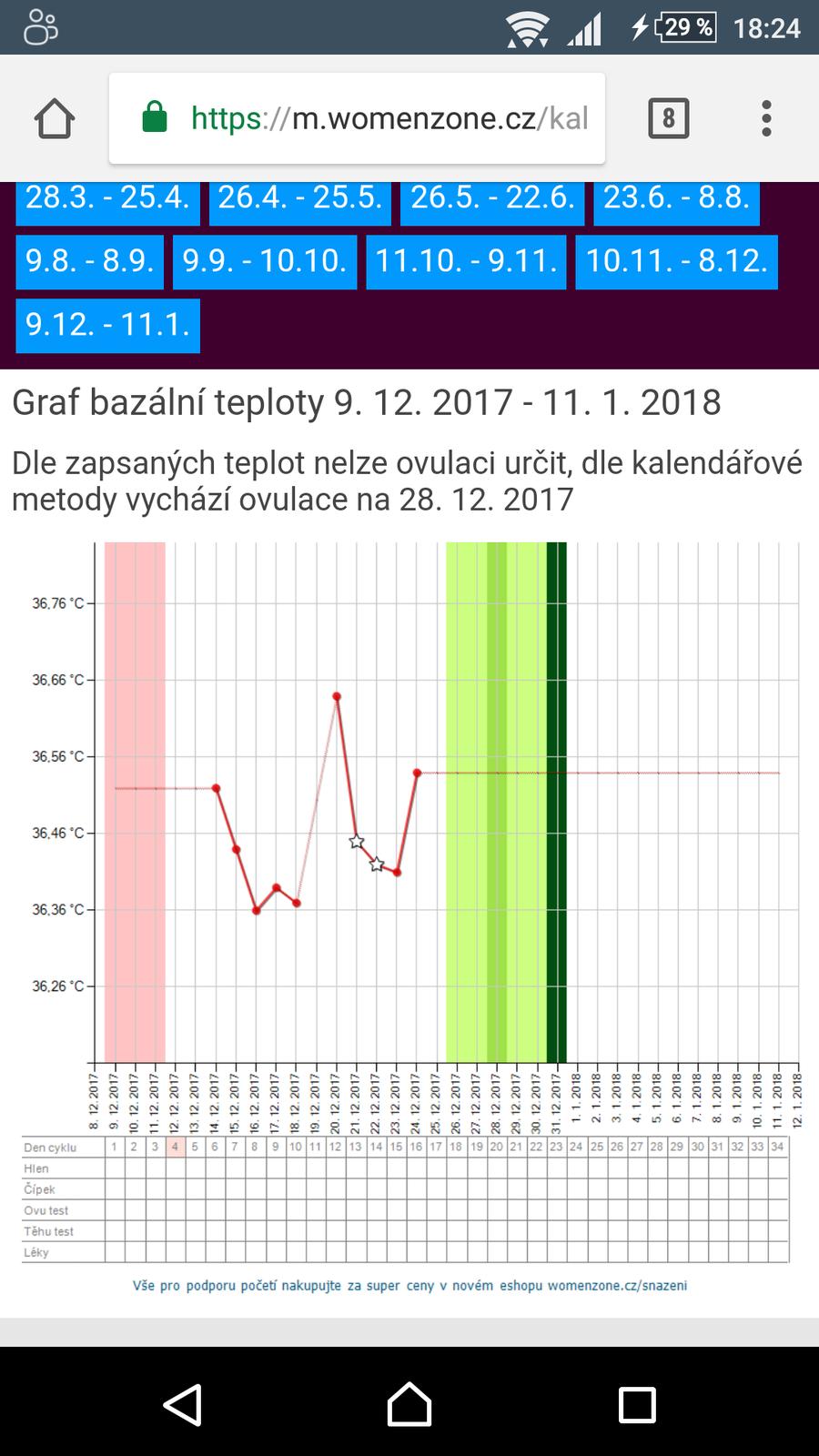Image resolution: width=819 pixels, height=1456 pixels.
Task: Open the tab switcher showing 8 tabs
Action: point(668,118)
